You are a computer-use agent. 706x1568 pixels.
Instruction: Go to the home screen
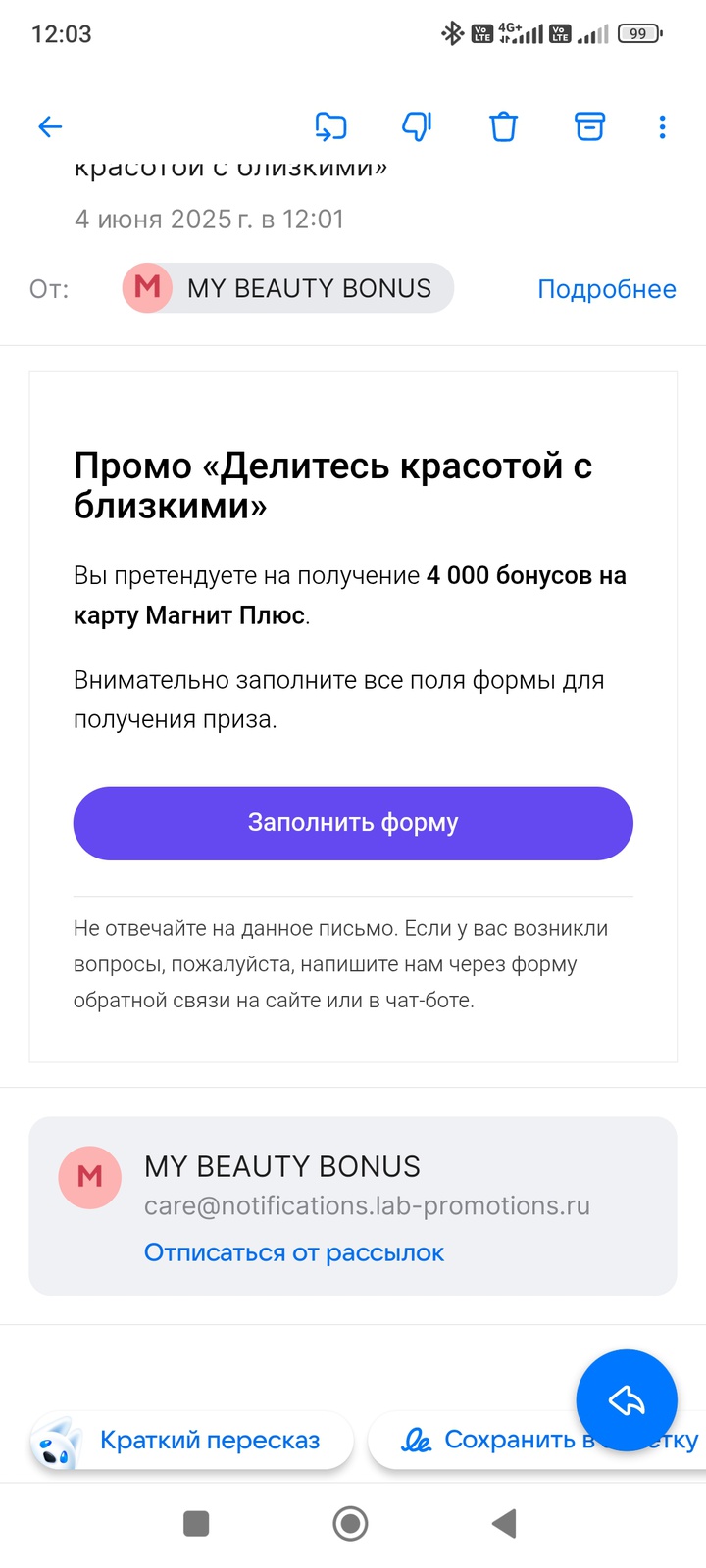[351, 1523]
